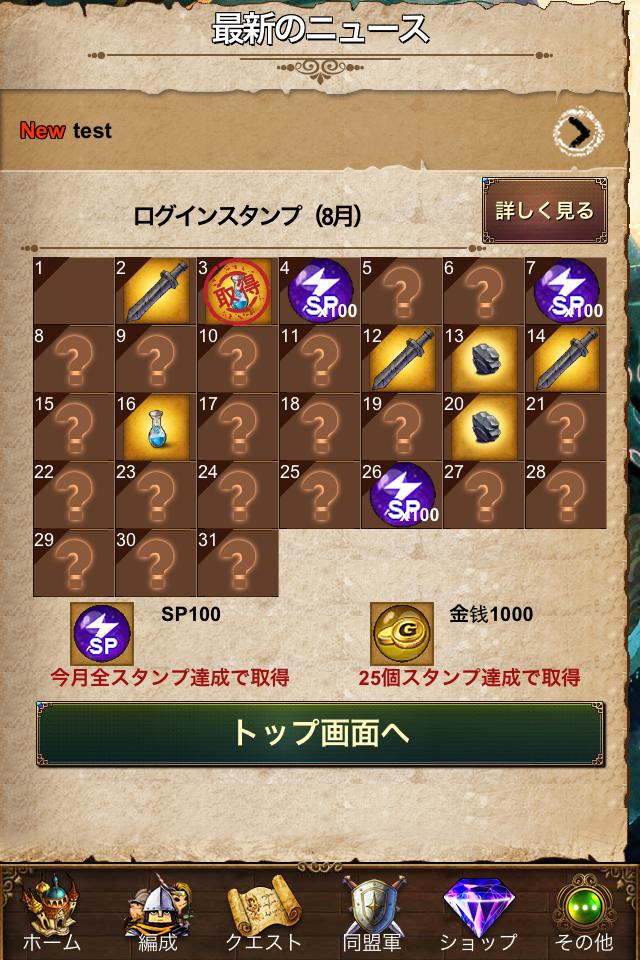The height and width of the screenshot is (960, 640).
Task: Switch to the 同盟軍 alliance tab
Action: 372,913
